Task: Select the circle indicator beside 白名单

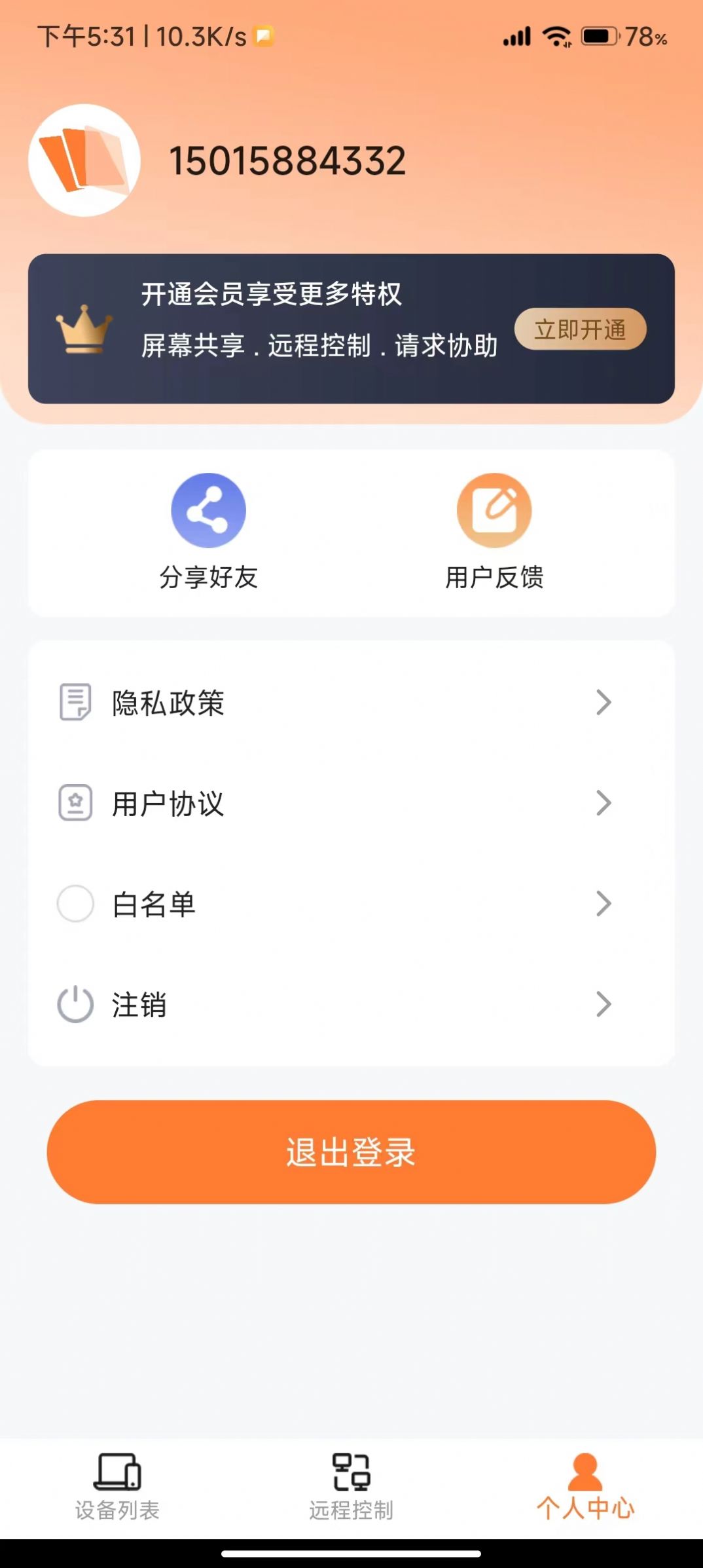Action: 75,904
